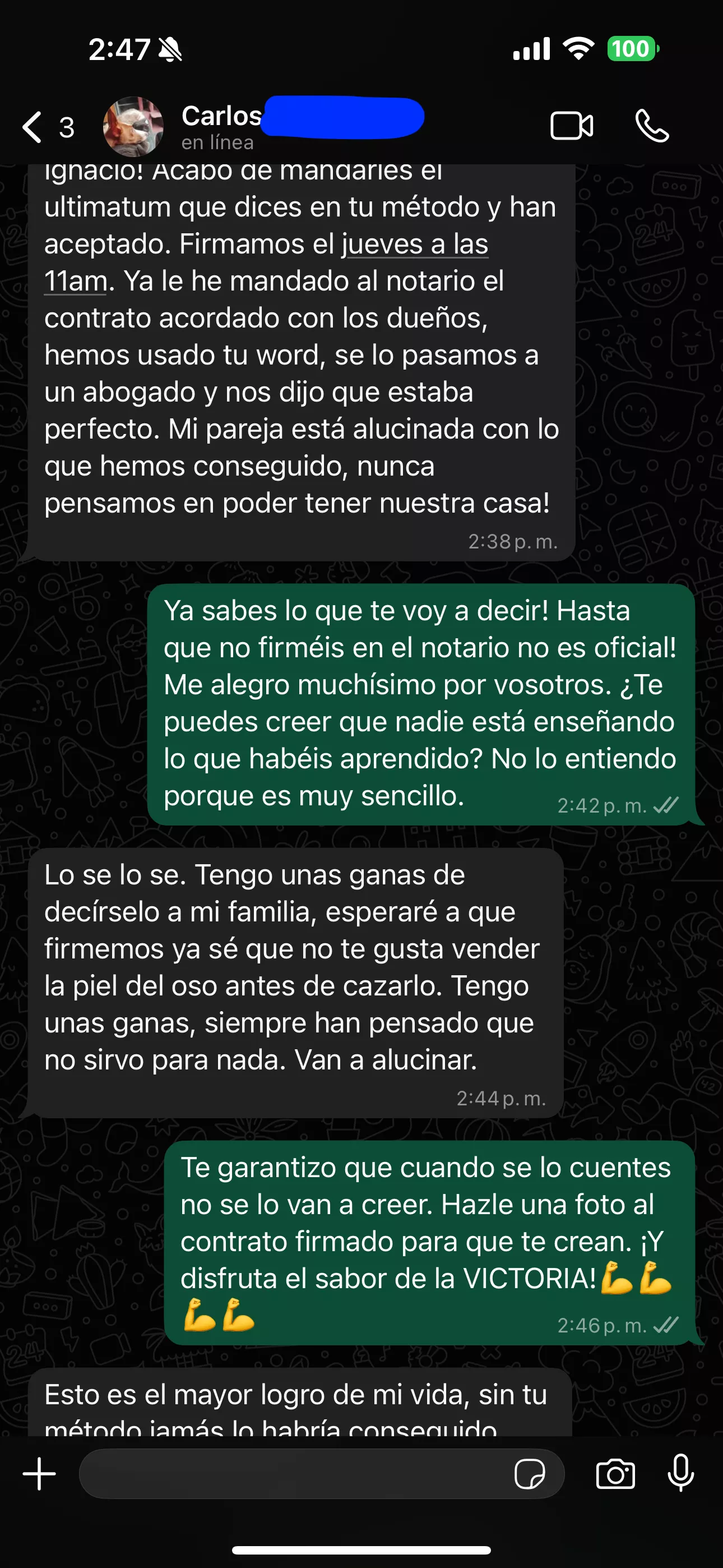
Task: Start a voice call with Carlos
Action: click(652, 126)
